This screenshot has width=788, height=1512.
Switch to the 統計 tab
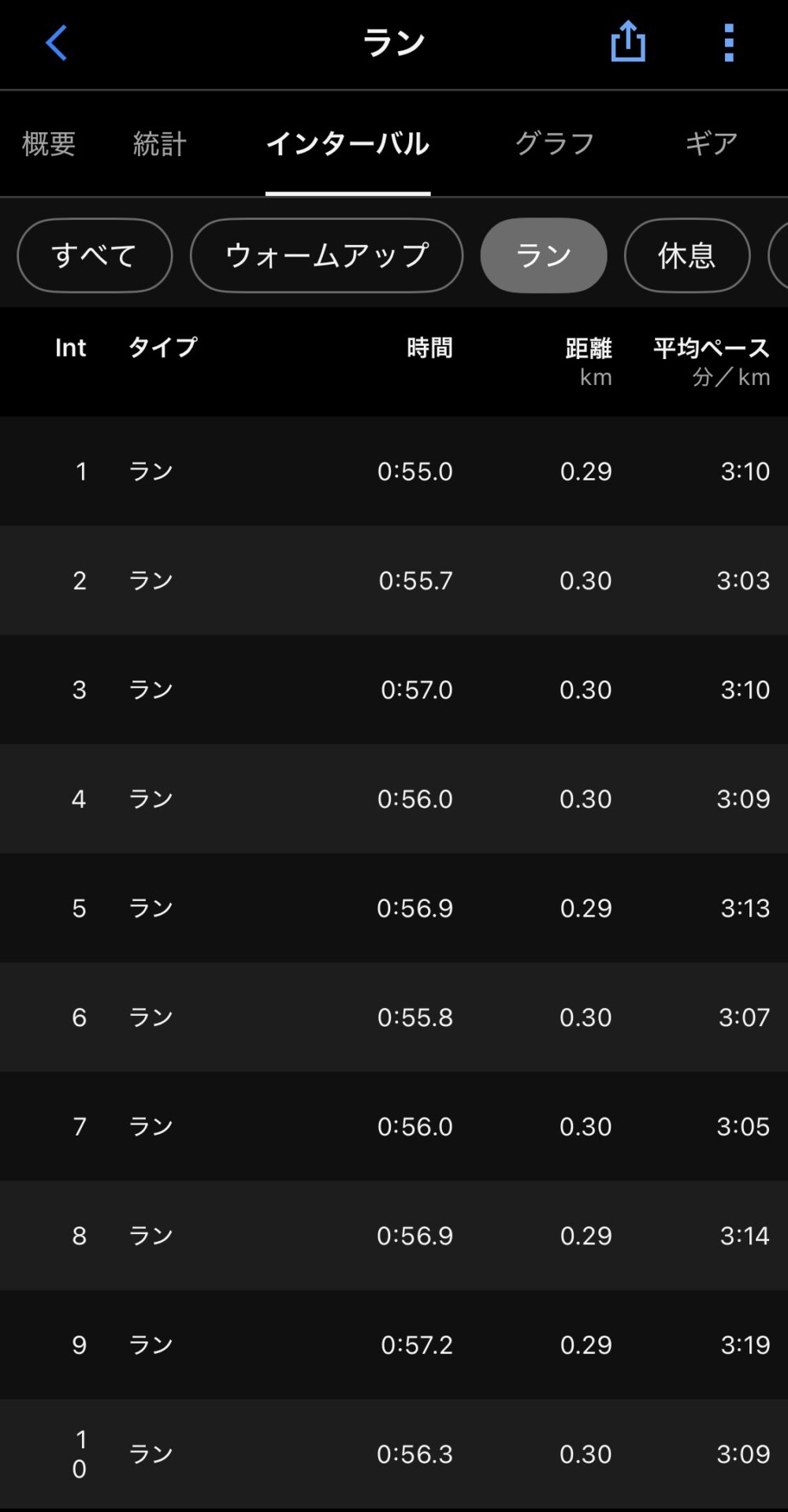(x=160, y=143)
